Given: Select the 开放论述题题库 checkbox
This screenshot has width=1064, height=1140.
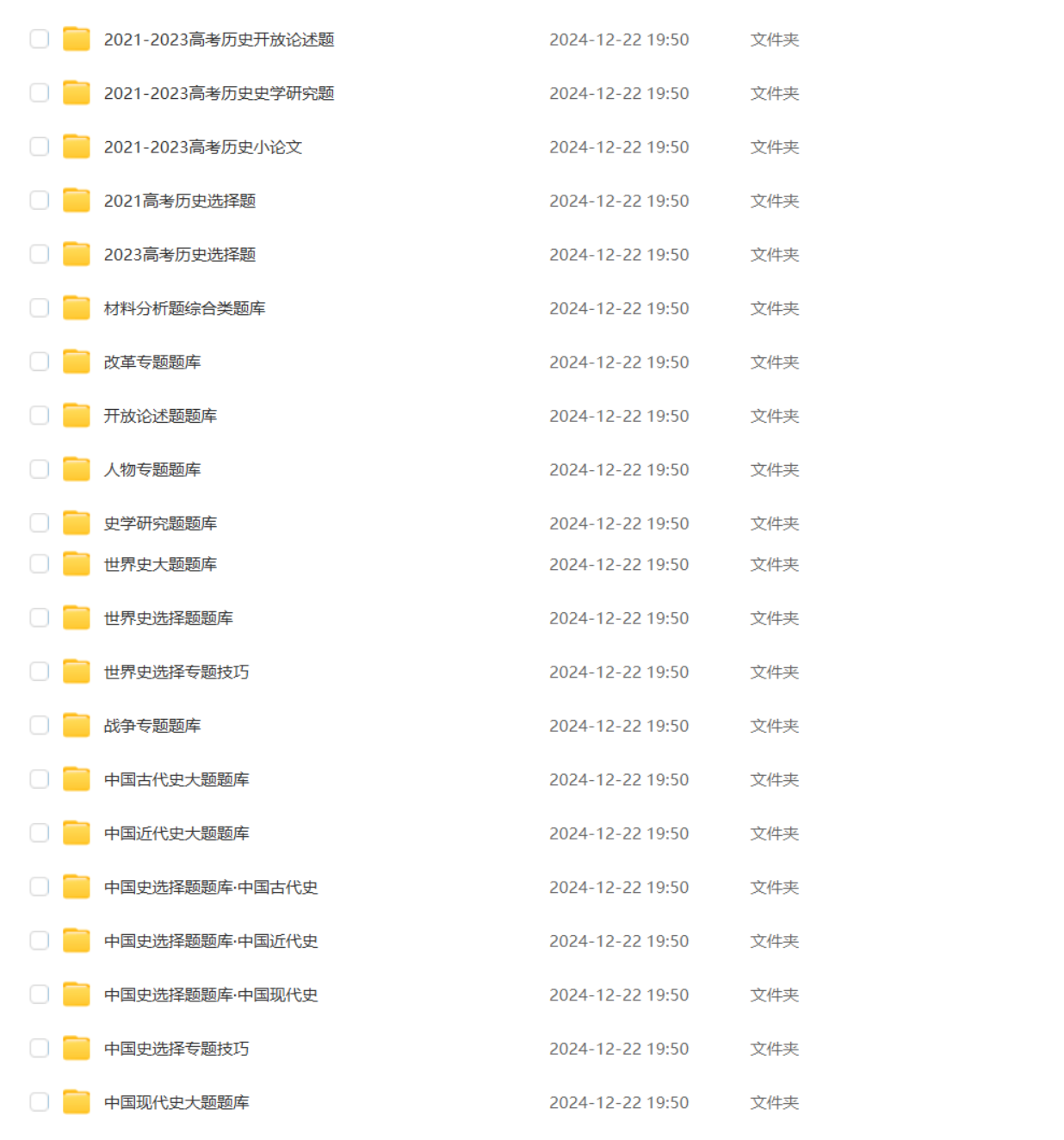Looking at the screenshot, I should click(40, 416).
